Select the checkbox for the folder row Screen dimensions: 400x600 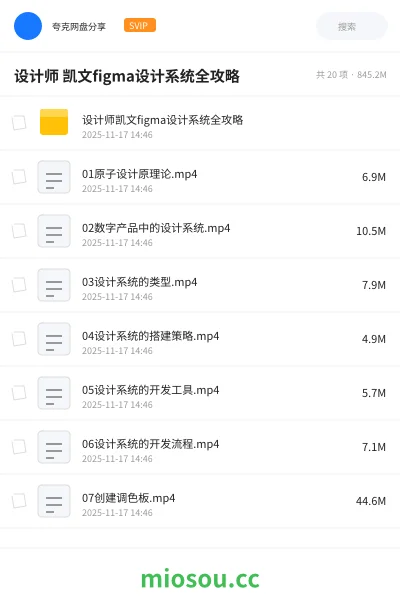click(19, 123)
